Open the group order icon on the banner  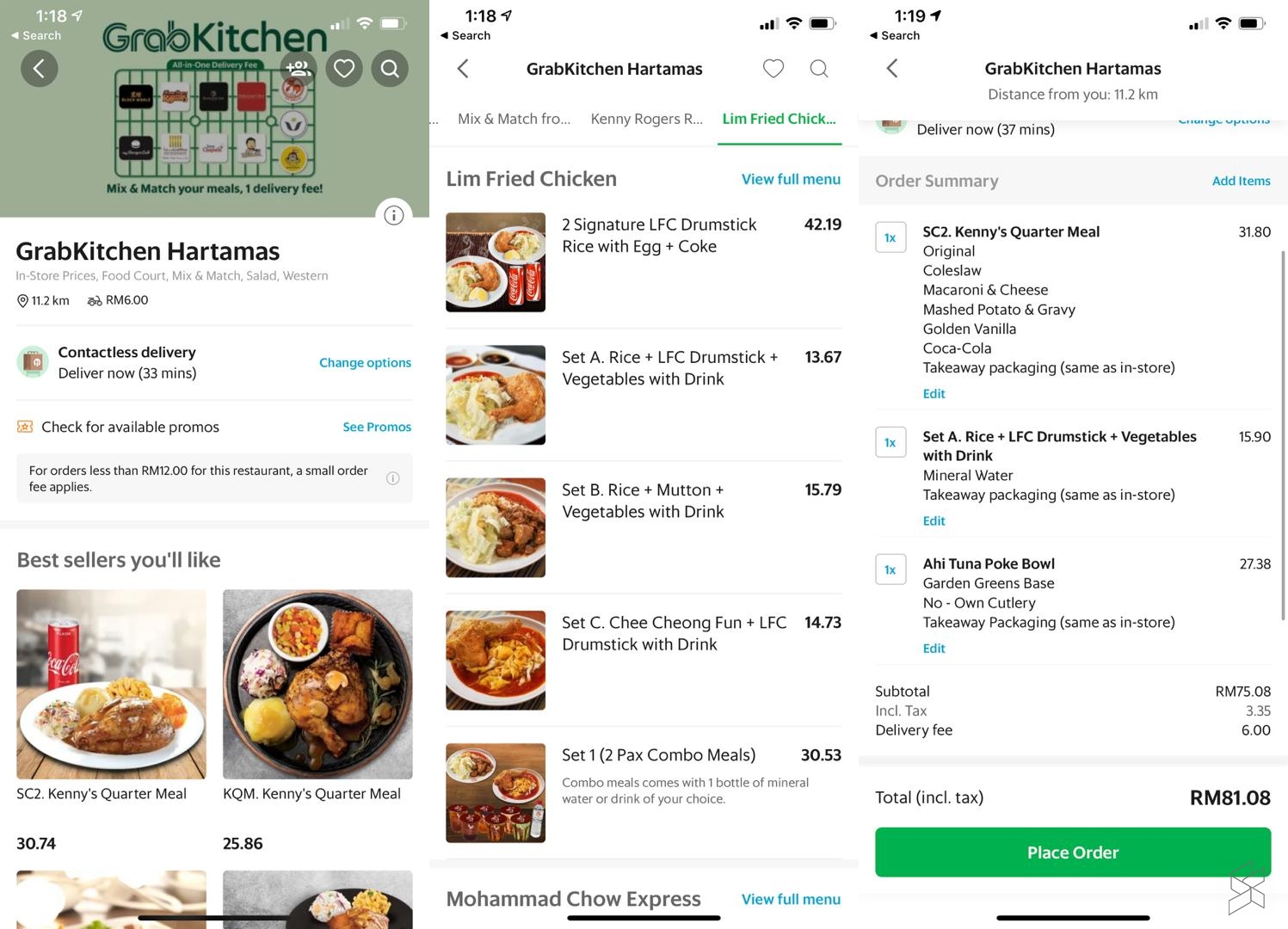pyautogui.click(x=299, y=68)
